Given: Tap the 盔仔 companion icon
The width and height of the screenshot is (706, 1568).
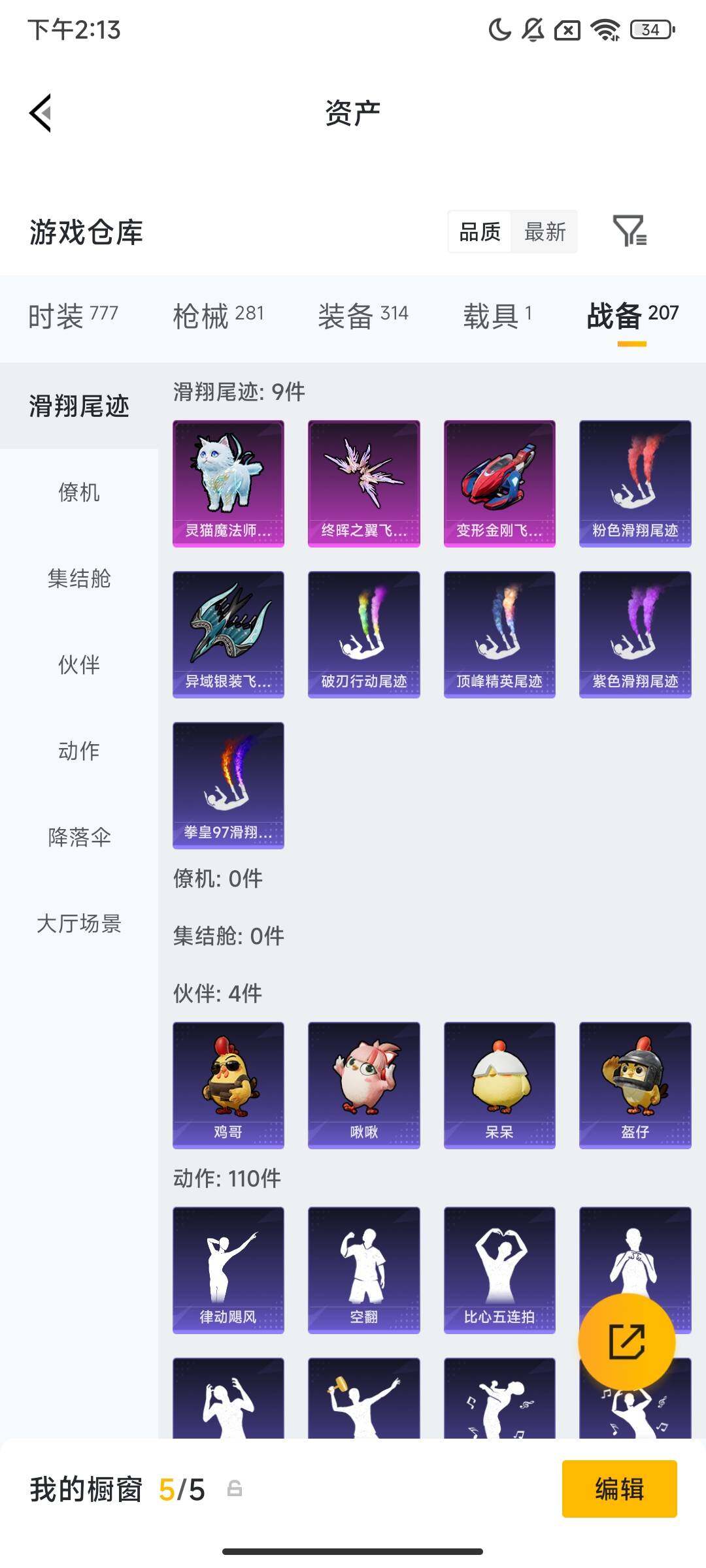Looking at the screenshot, I should 635,1085.
